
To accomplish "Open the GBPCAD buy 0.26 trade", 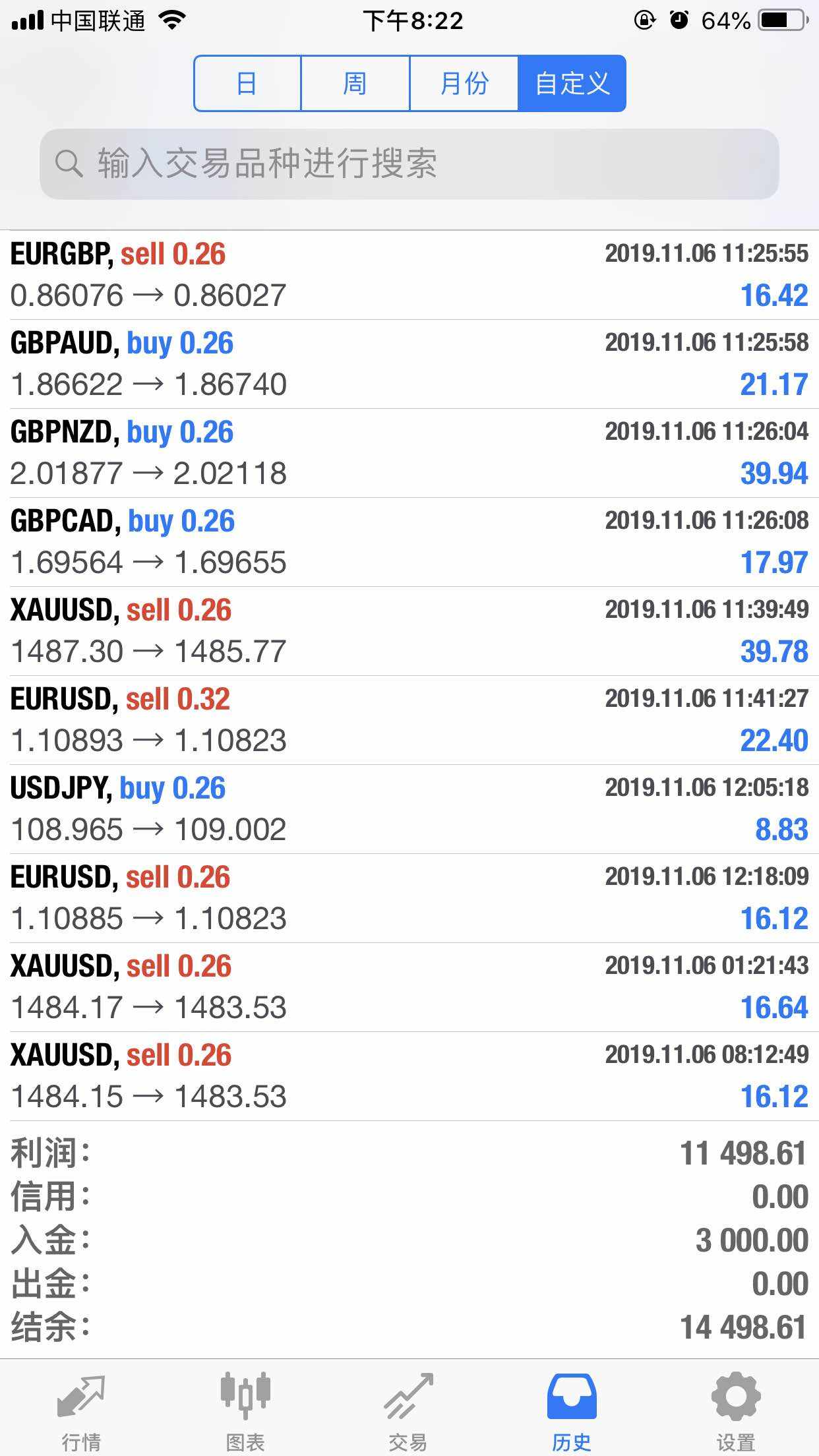I will (409, 542).
